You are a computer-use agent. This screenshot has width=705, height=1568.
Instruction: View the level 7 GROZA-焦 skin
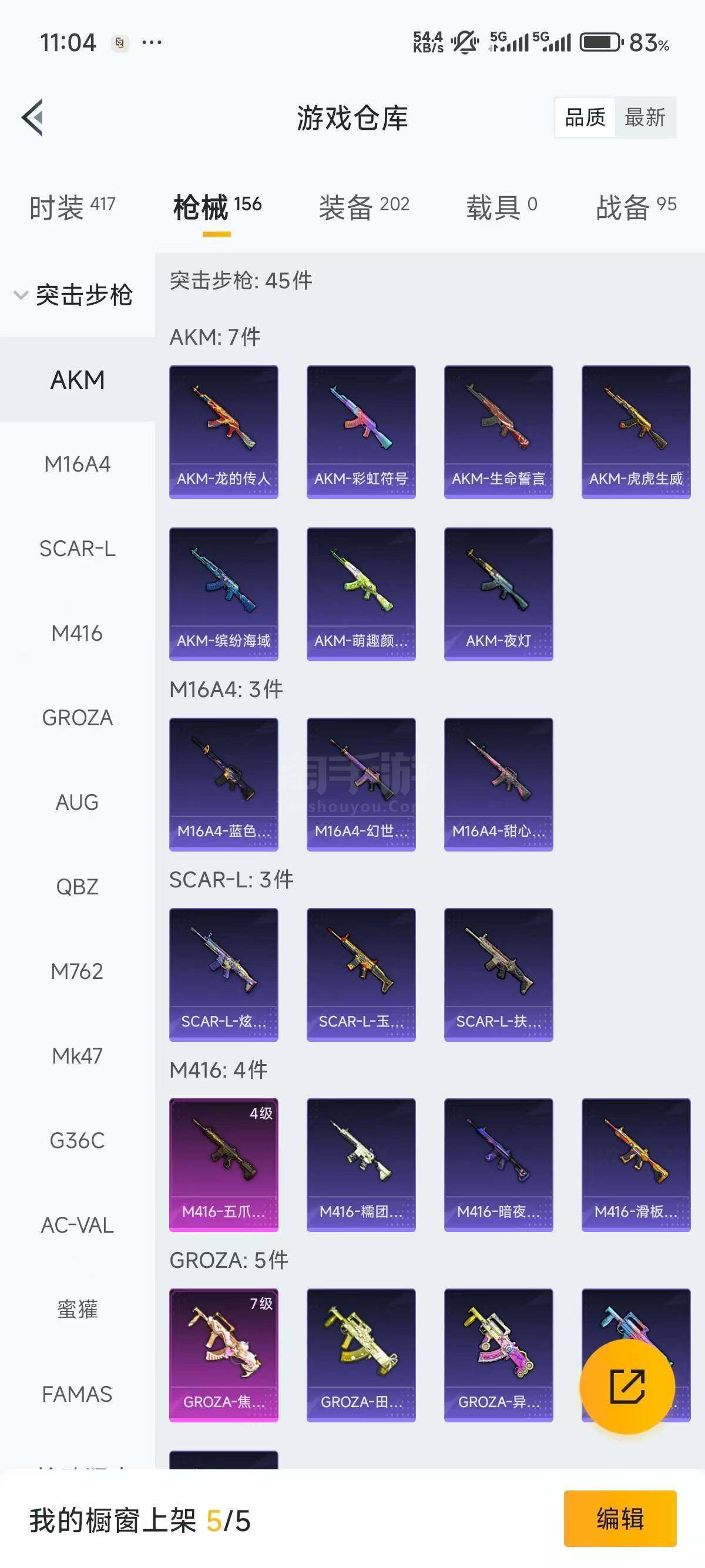pos(223,1355)
